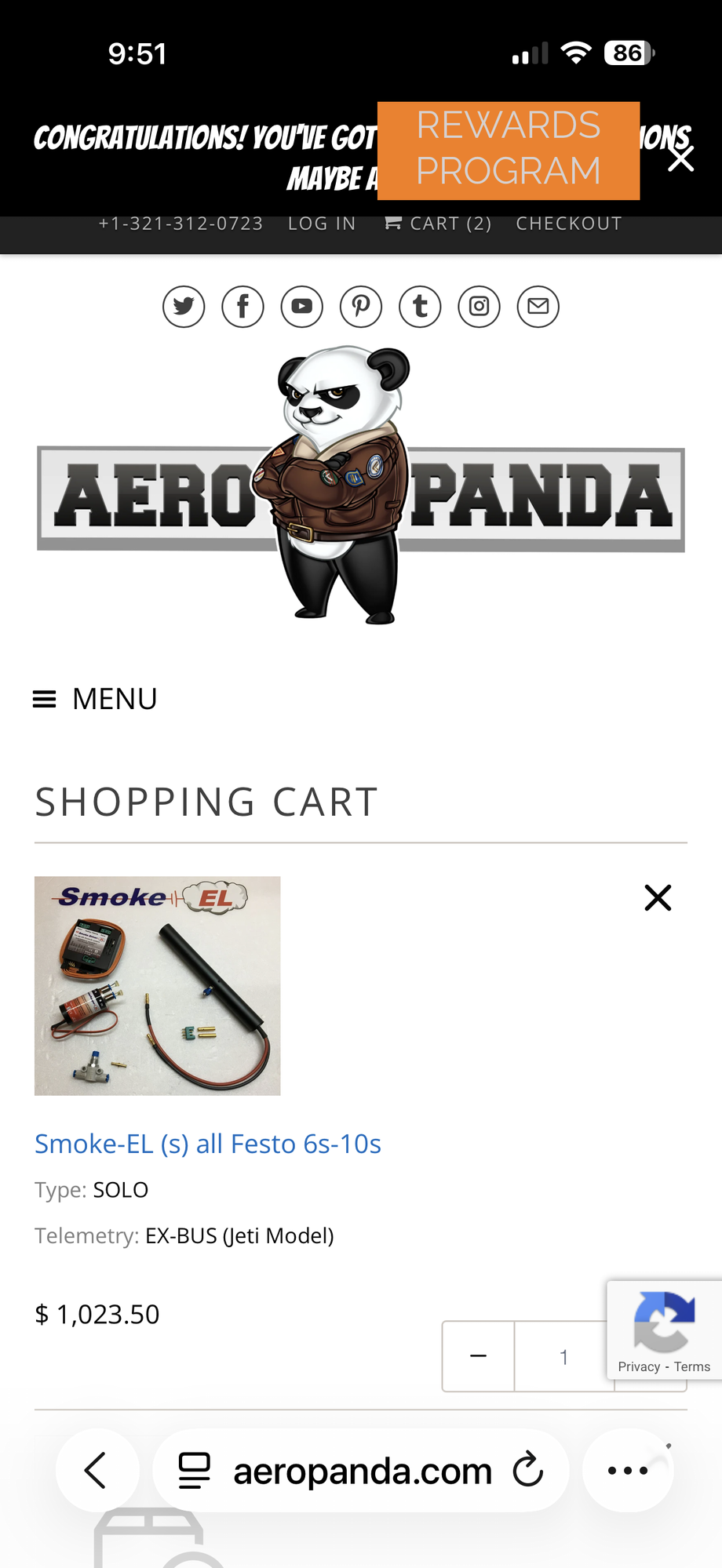Image resolution: width=722 pixels, height=1568 pixels.
Task: Dismiss the congratulations banner
Action: (680, 158)
